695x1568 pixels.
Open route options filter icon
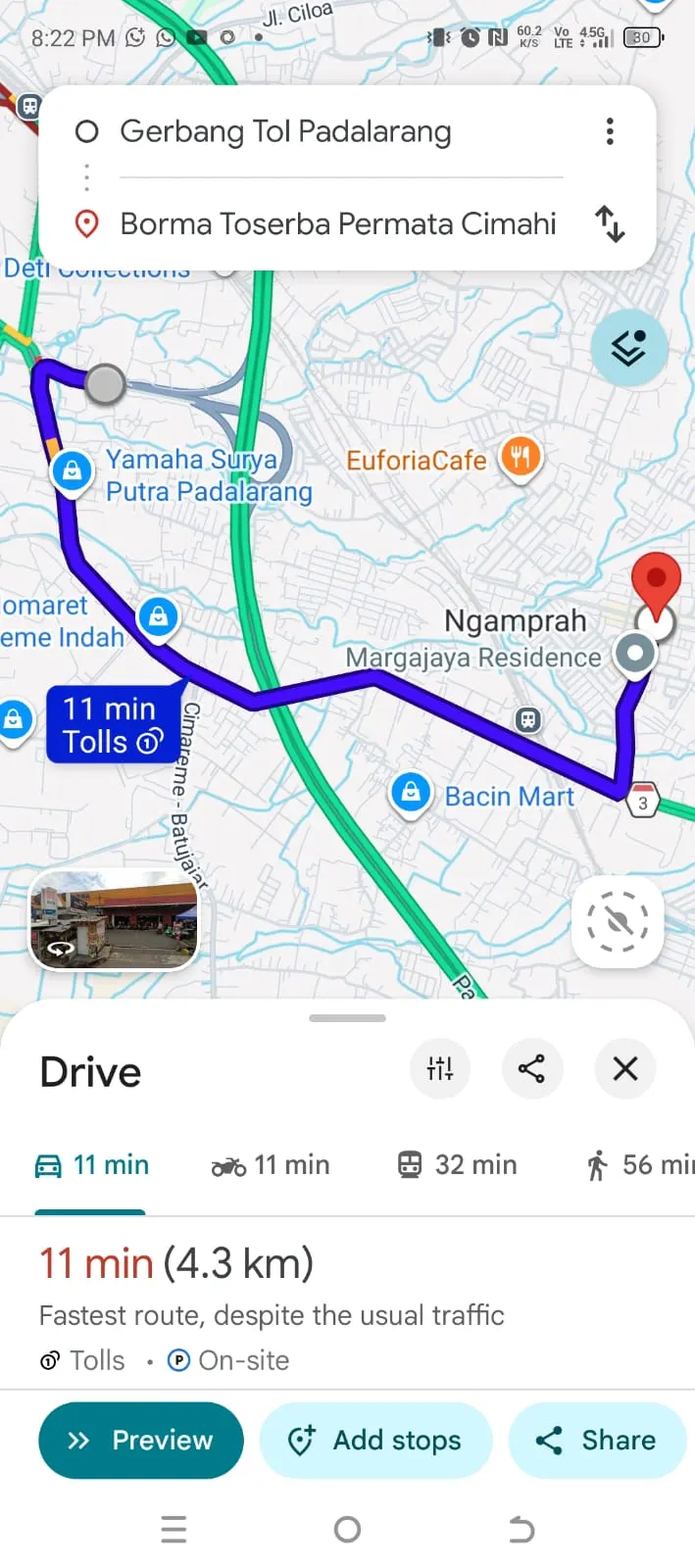(x=440, y=1068)
